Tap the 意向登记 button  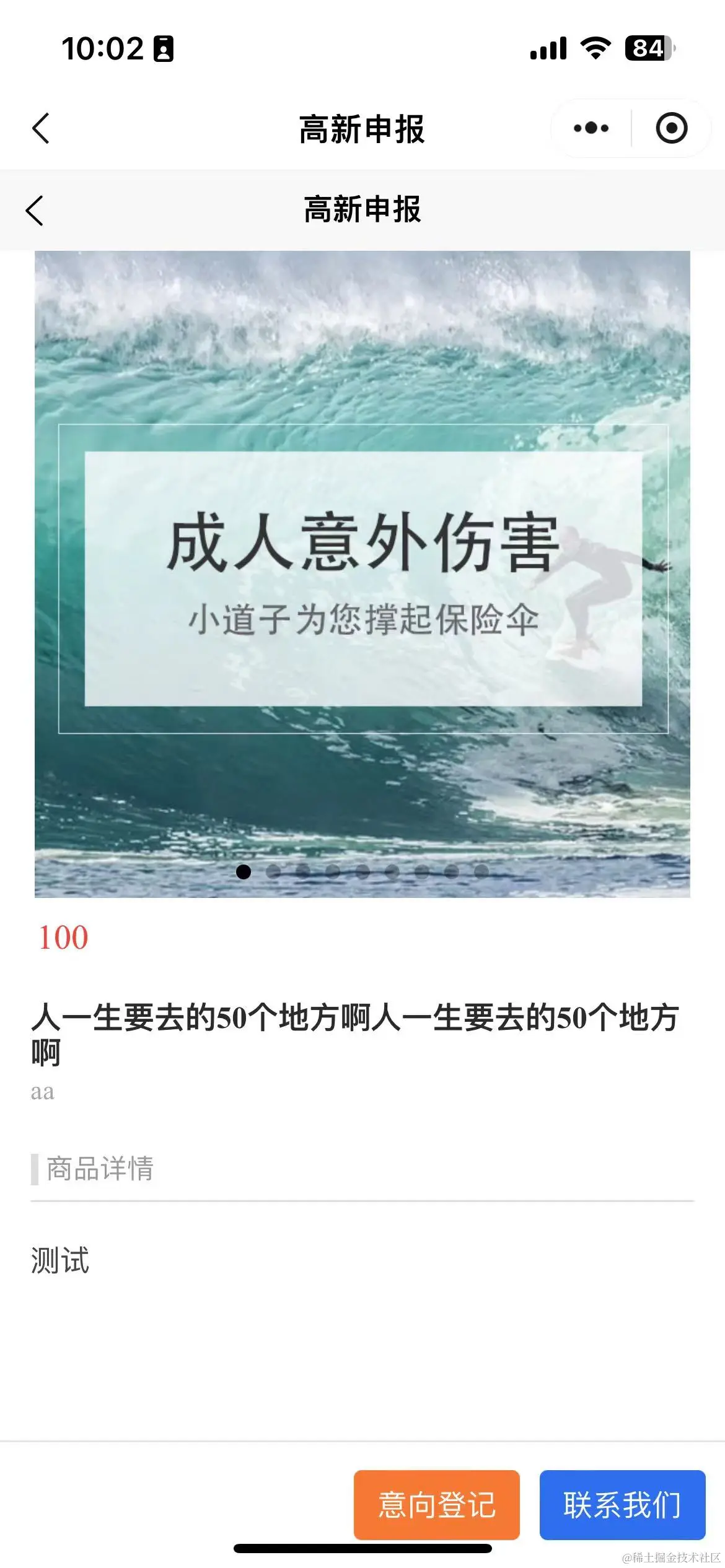pyautogui.click(x=436, y=1504)
